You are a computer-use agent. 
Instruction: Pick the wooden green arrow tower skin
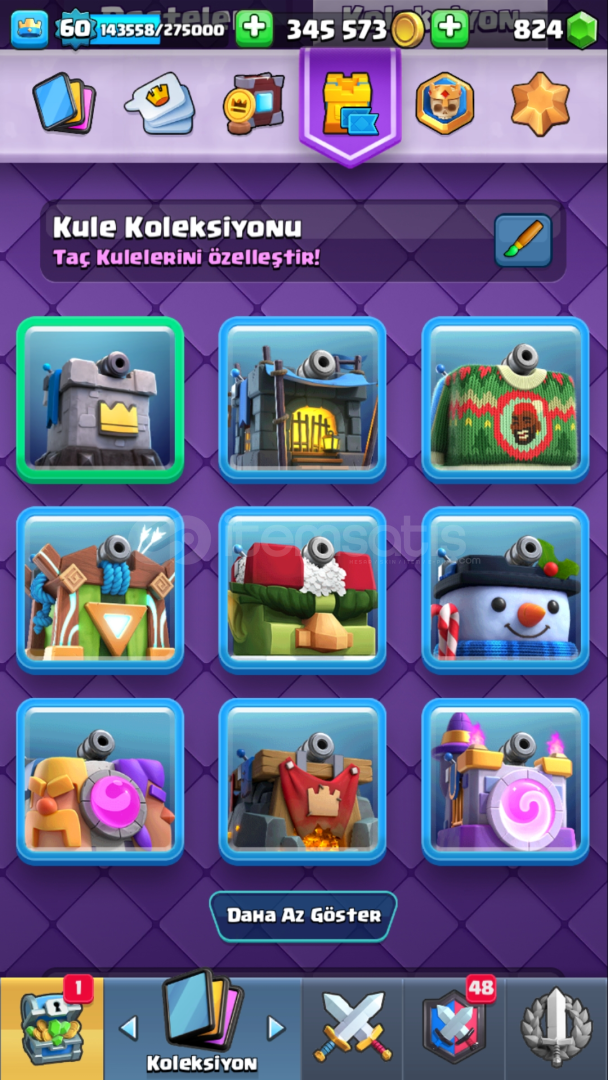point(101,591)
